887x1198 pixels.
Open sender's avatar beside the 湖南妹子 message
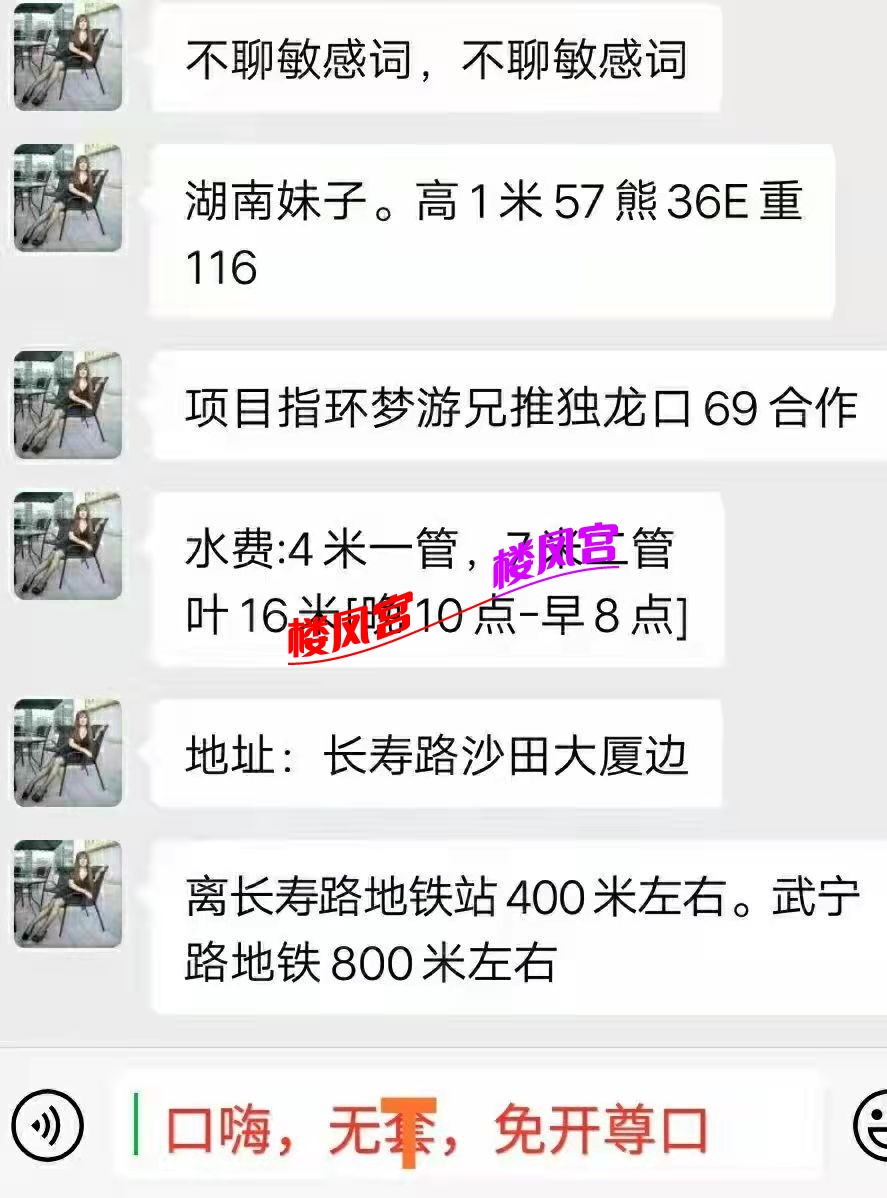coord(68,198)
